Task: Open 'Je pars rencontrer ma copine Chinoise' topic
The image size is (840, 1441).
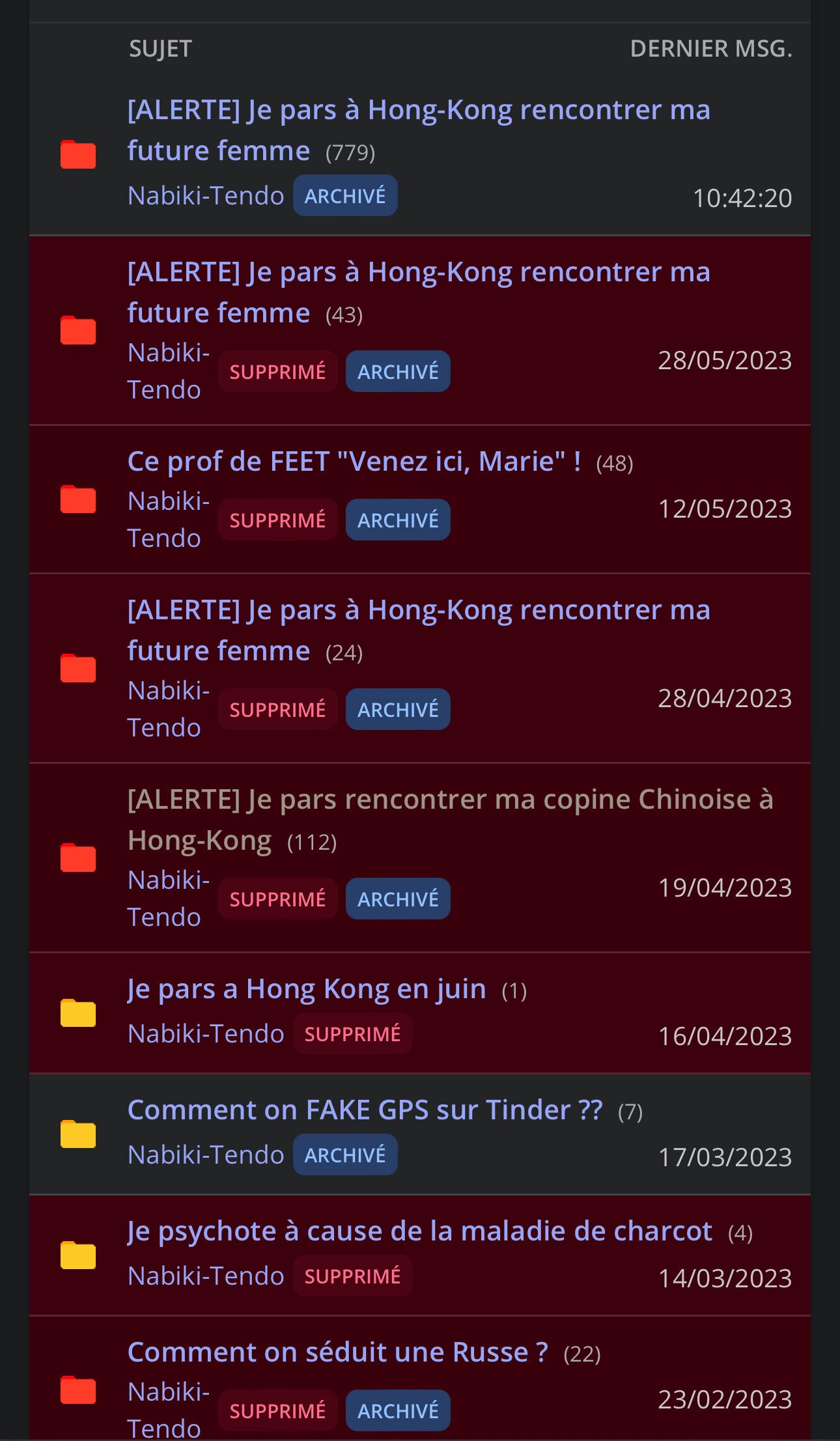Action: point(450,820)
